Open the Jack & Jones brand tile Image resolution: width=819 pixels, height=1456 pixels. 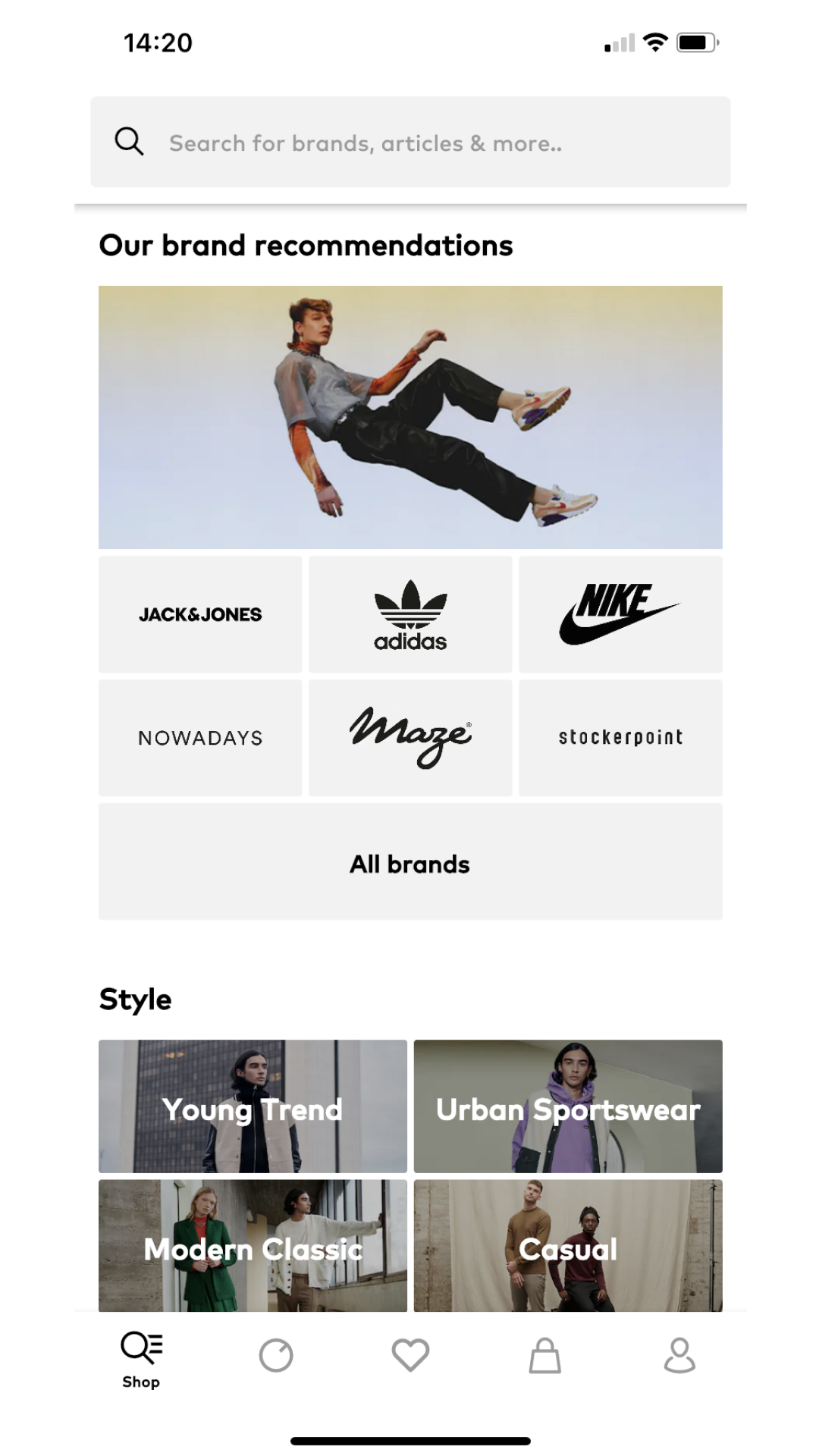click(200, 614)
